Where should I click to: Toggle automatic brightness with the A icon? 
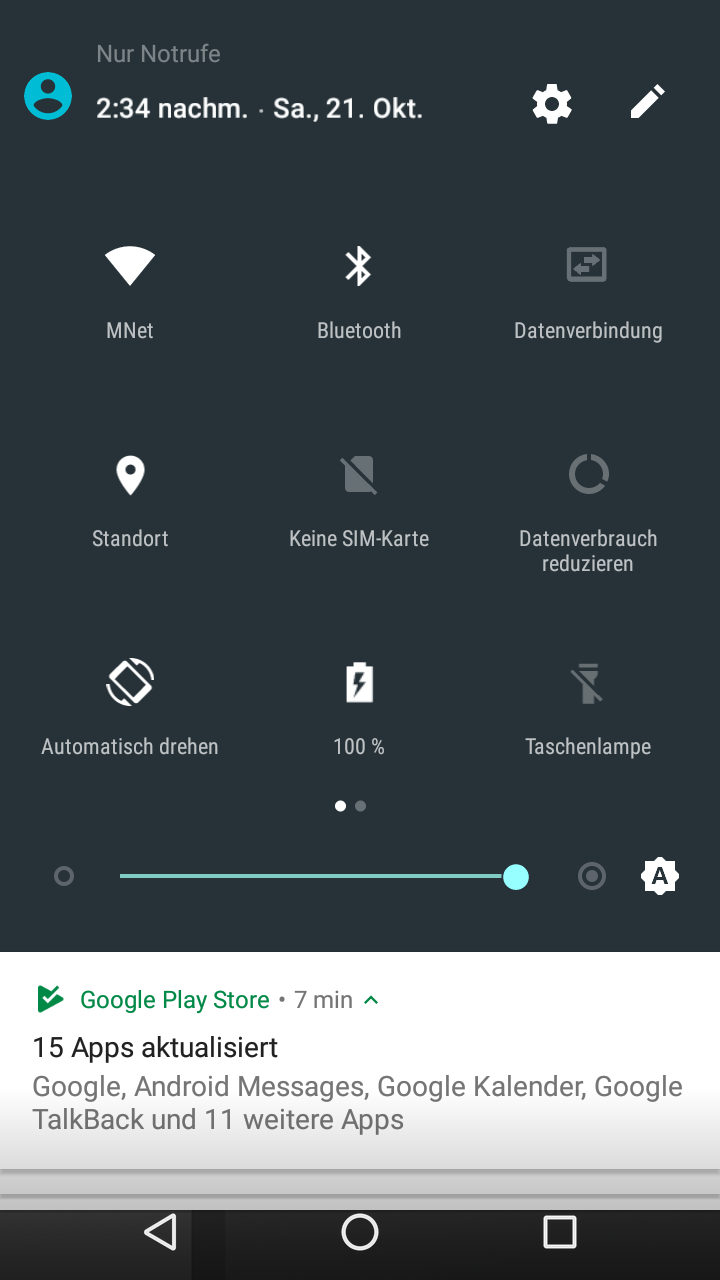(x=659, y=877)
